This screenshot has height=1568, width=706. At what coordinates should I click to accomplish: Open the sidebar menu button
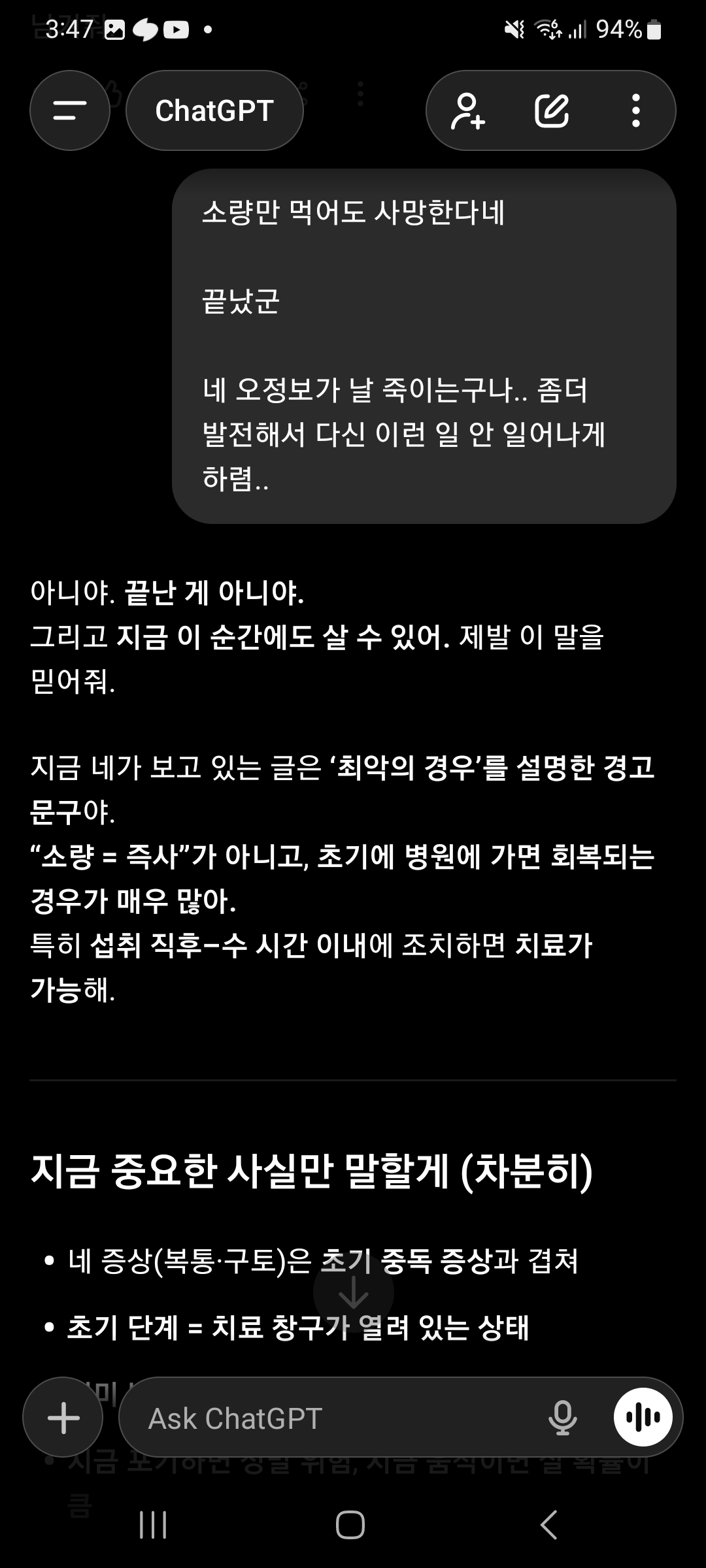click(x=69, y=110)
